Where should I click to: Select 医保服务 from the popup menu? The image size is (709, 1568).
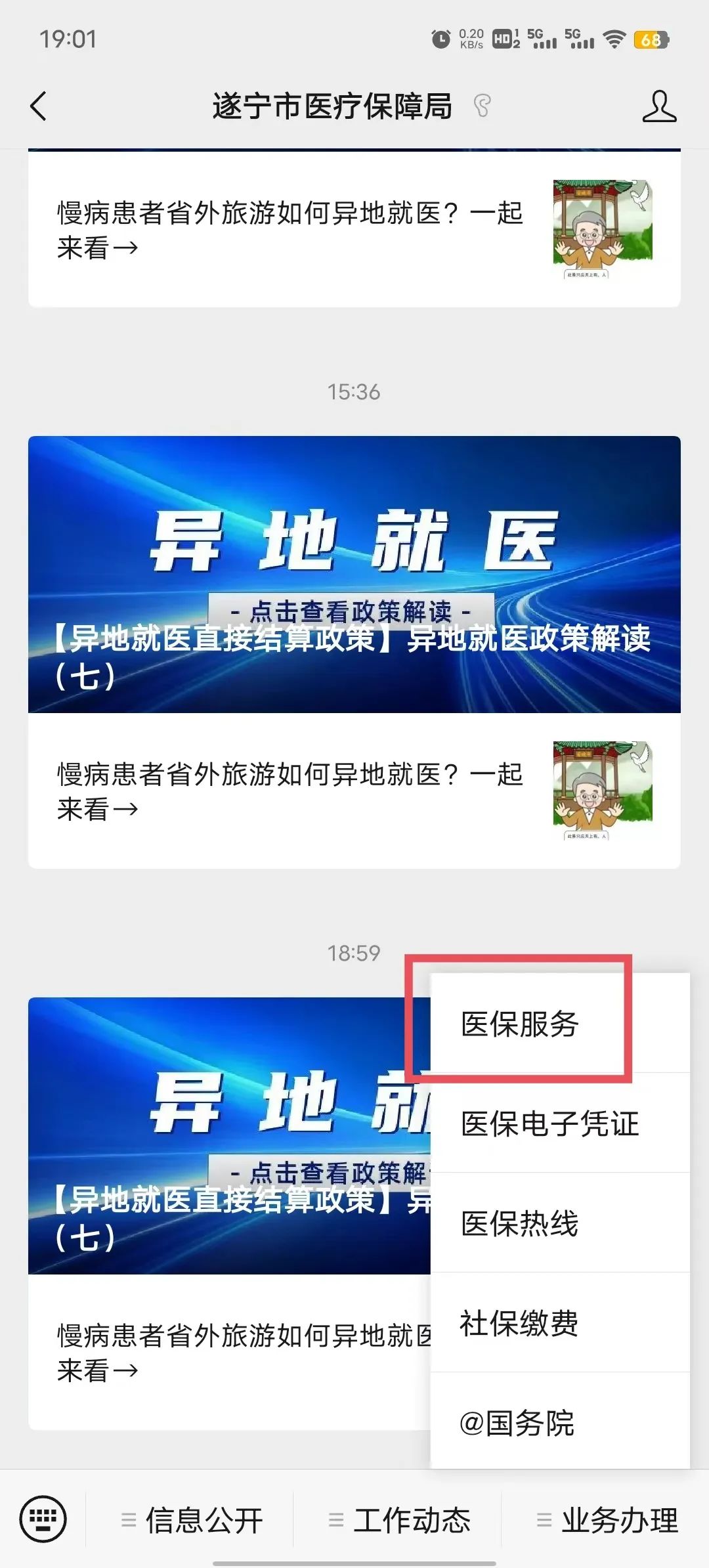pos(520,1024)
